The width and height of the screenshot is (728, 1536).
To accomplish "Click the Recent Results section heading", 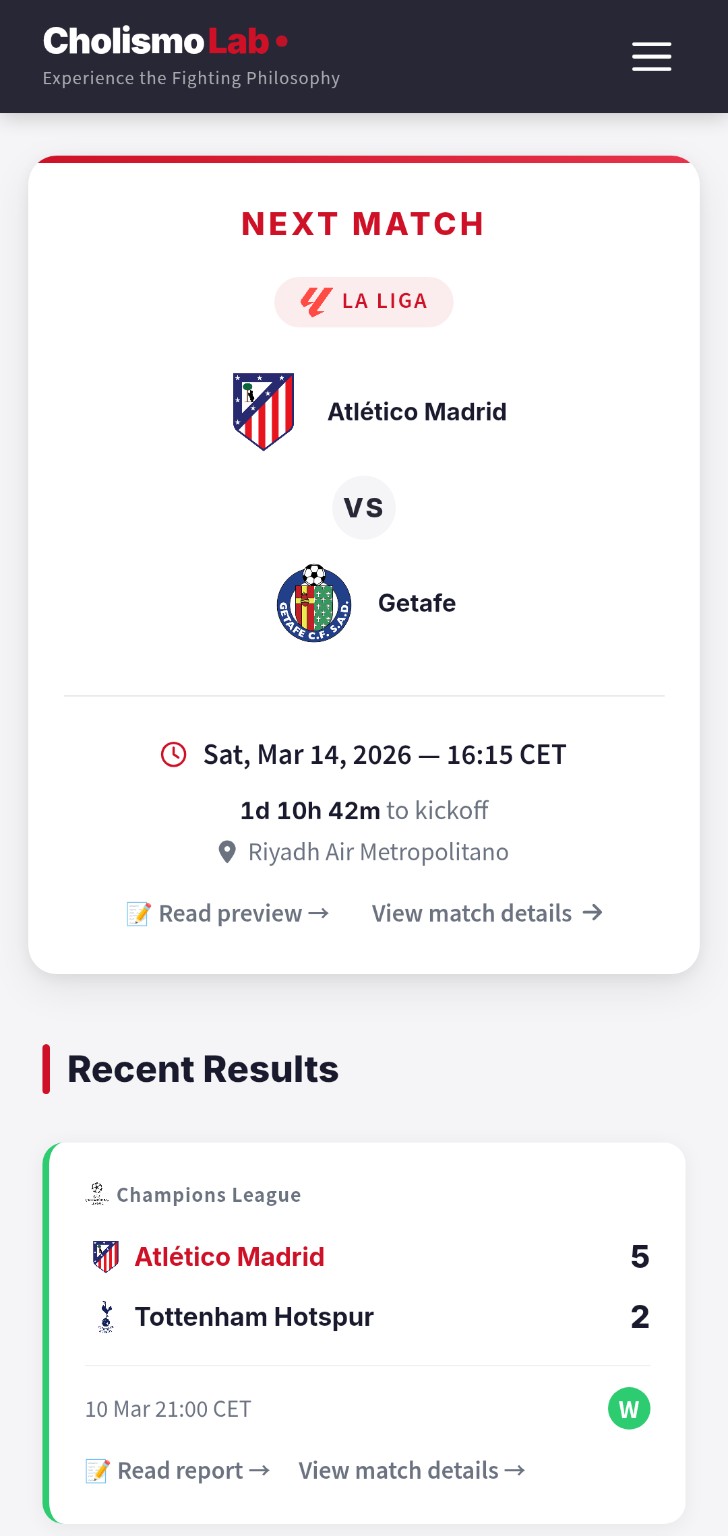I will click(202, 1068).
